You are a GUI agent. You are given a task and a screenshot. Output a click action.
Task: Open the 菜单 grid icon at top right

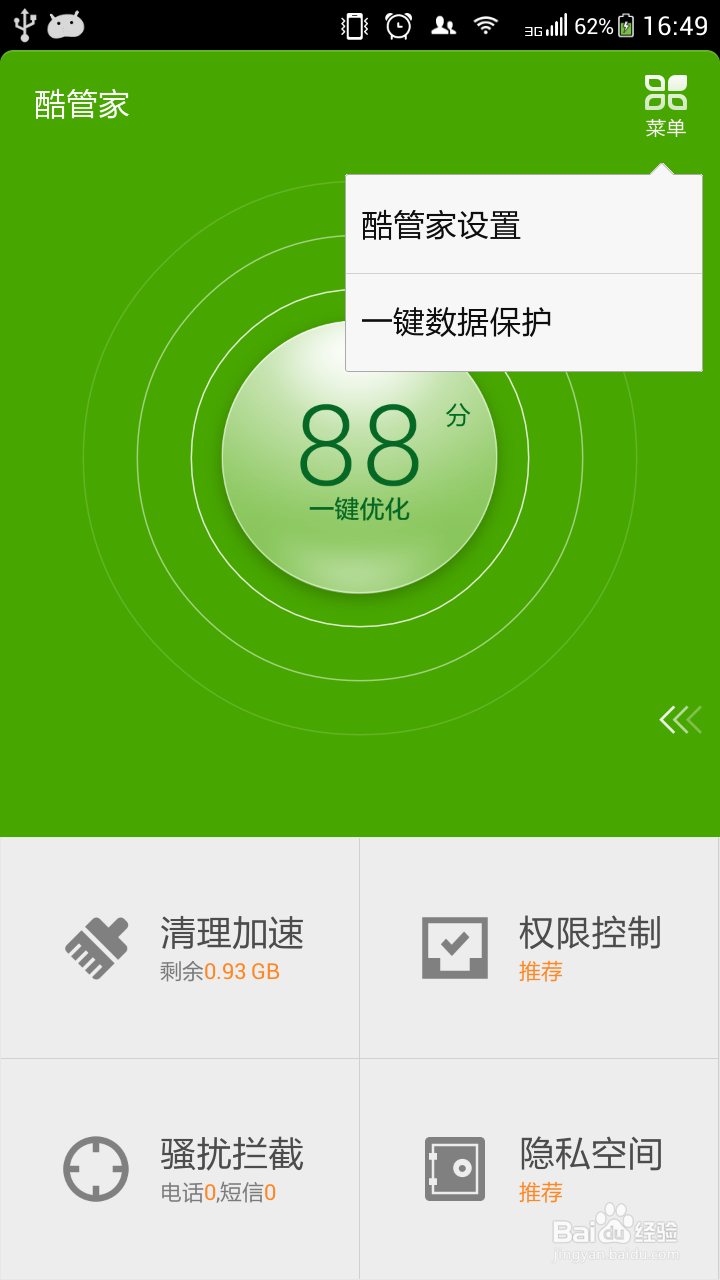click(664, 92)
